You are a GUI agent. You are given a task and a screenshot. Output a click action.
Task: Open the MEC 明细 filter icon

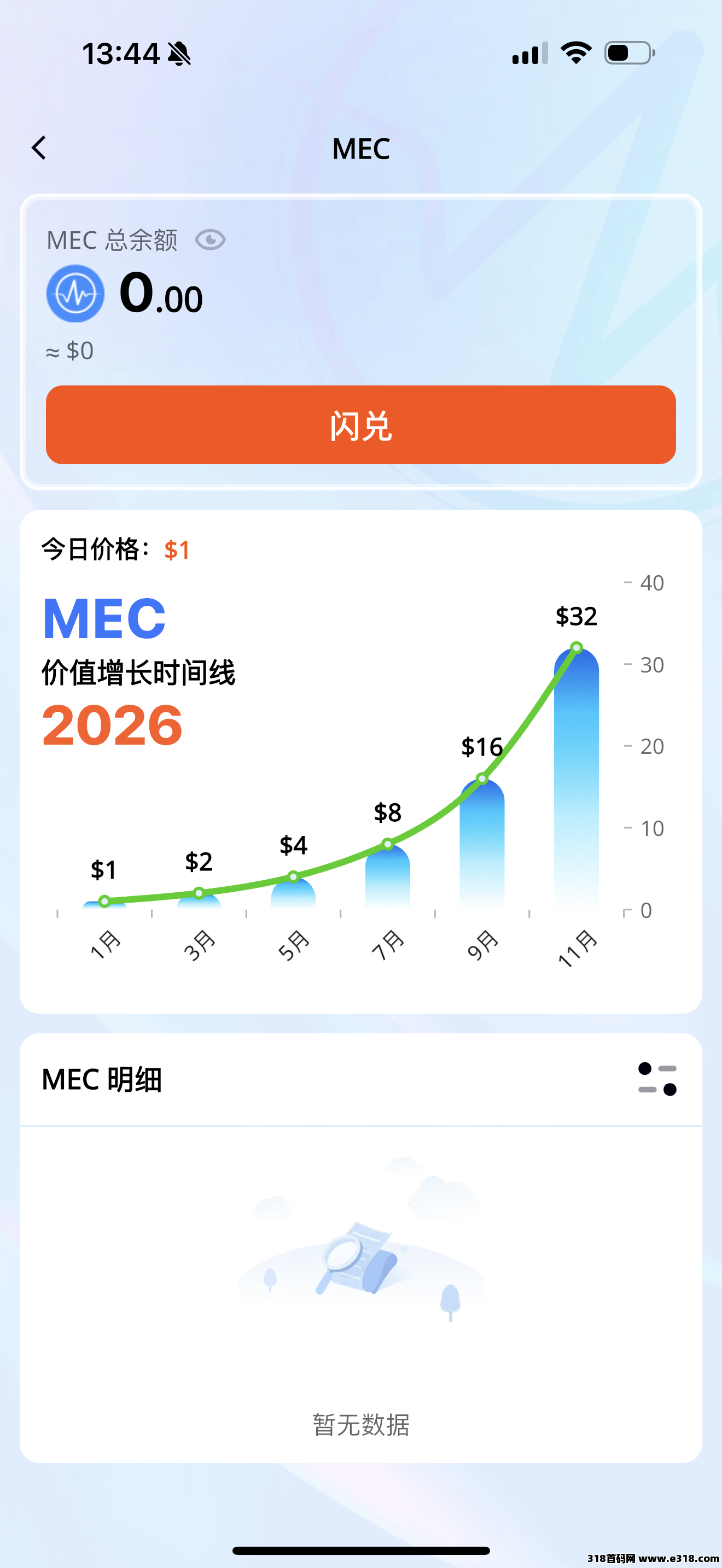pyautogui.click(x=657, y=1079)
